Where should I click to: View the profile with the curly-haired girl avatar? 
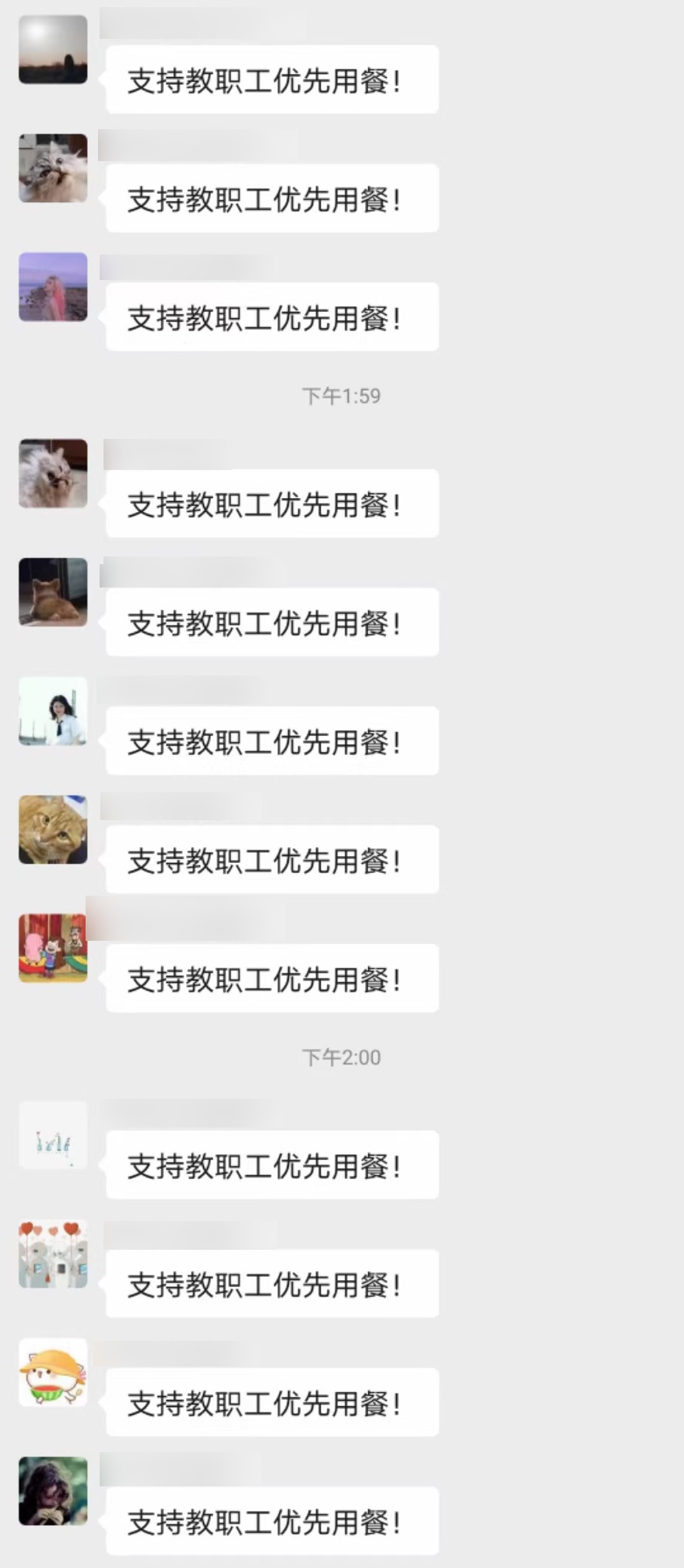(53, 1490)
